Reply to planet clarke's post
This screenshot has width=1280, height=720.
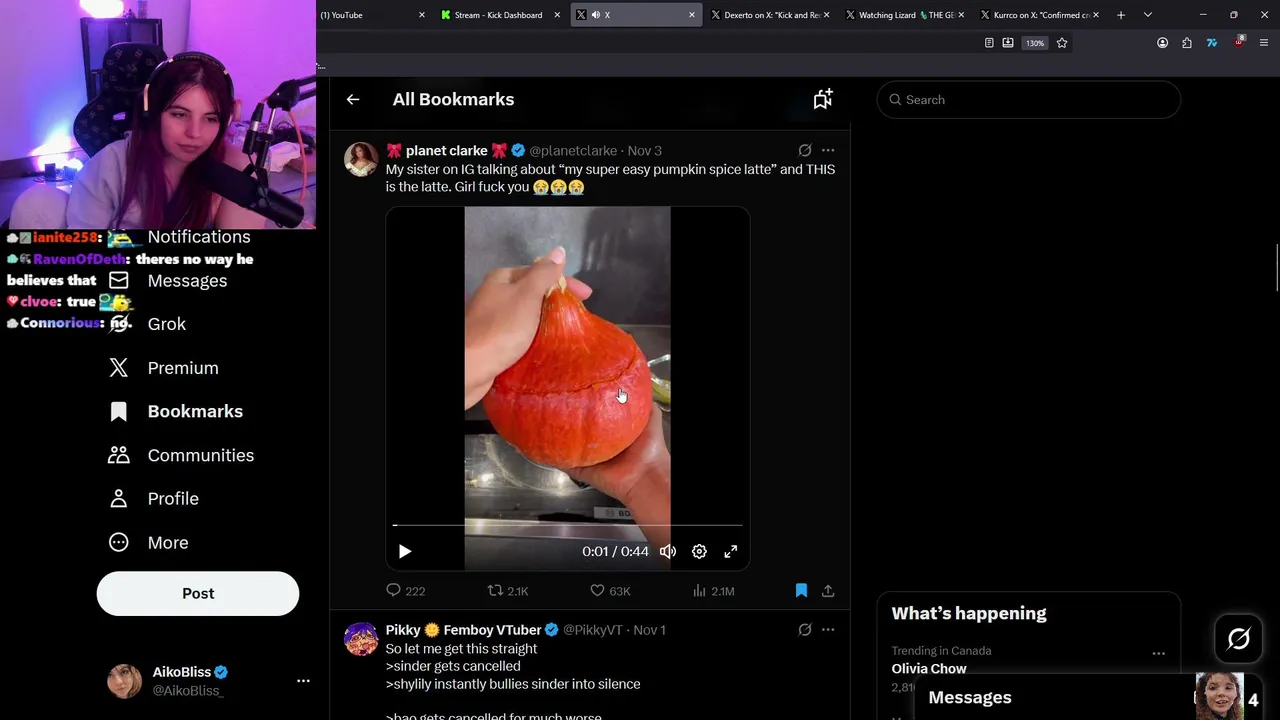[x=394, y=591]
